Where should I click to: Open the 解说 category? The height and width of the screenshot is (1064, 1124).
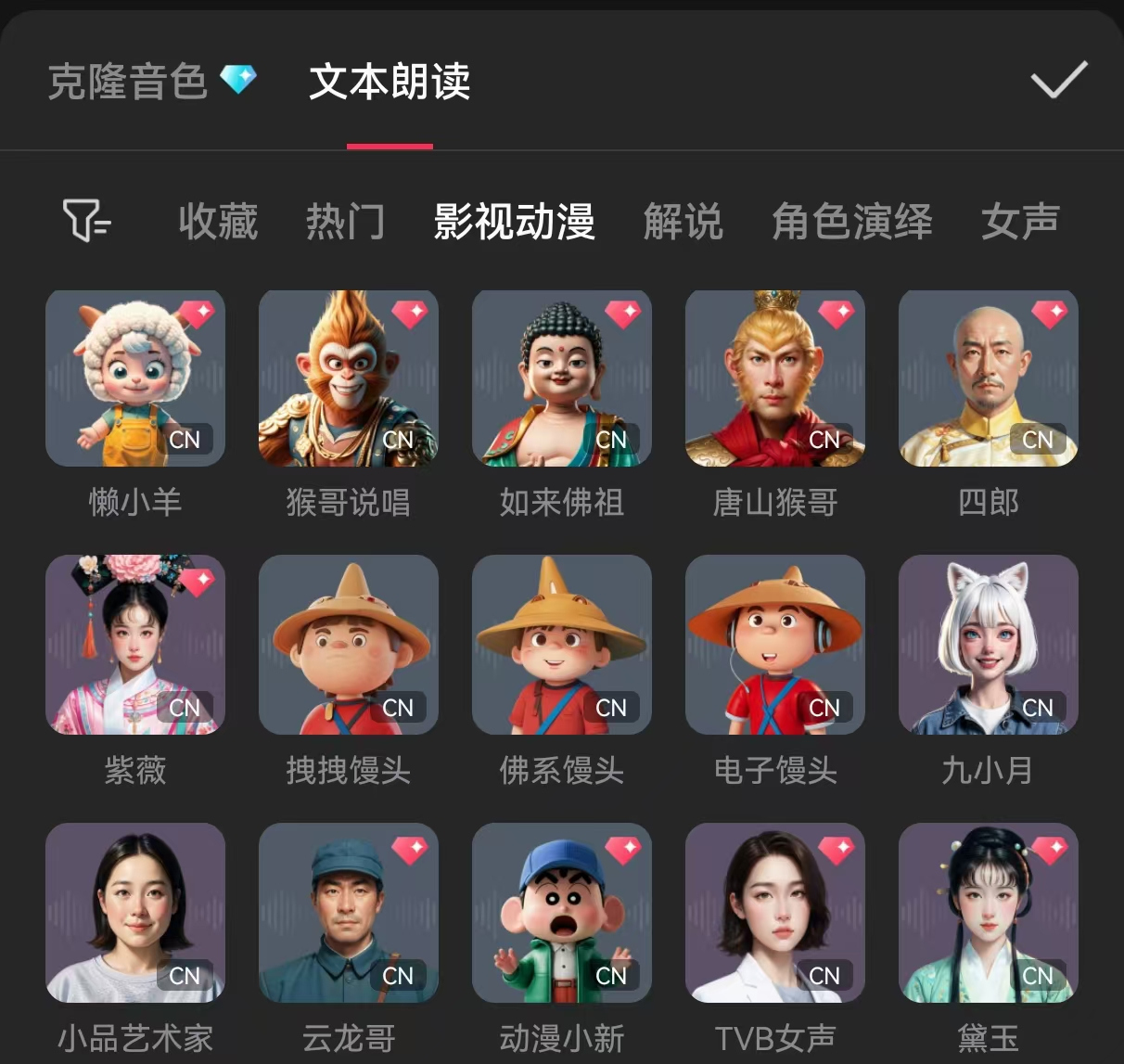(683, 222)
